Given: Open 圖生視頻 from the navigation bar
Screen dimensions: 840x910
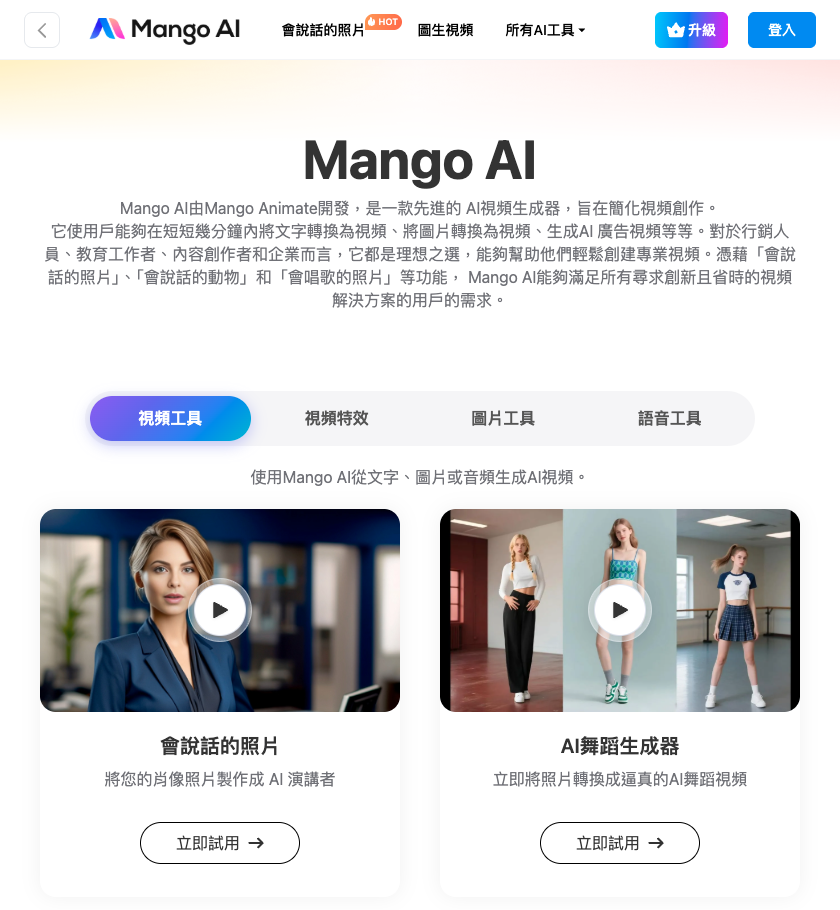Looking at the screenshot, I should click(x=446, y=30).
